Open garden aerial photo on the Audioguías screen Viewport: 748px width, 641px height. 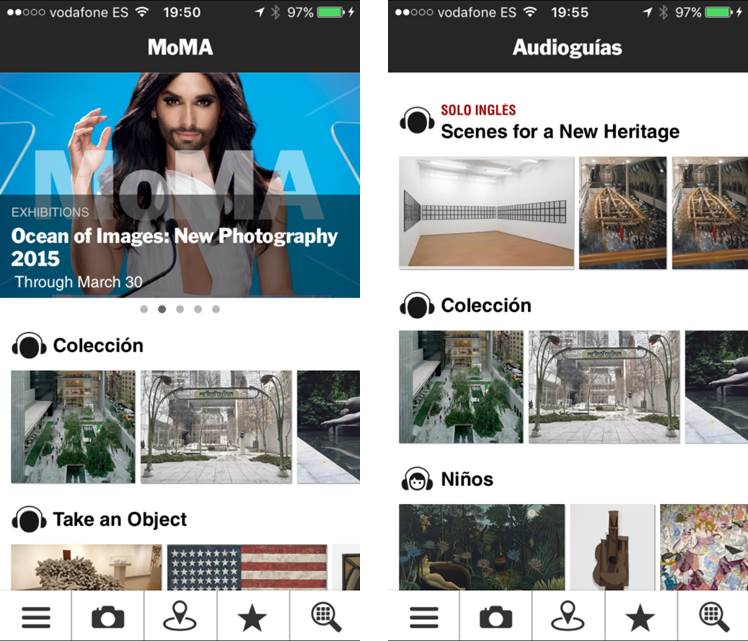point(460,387)
